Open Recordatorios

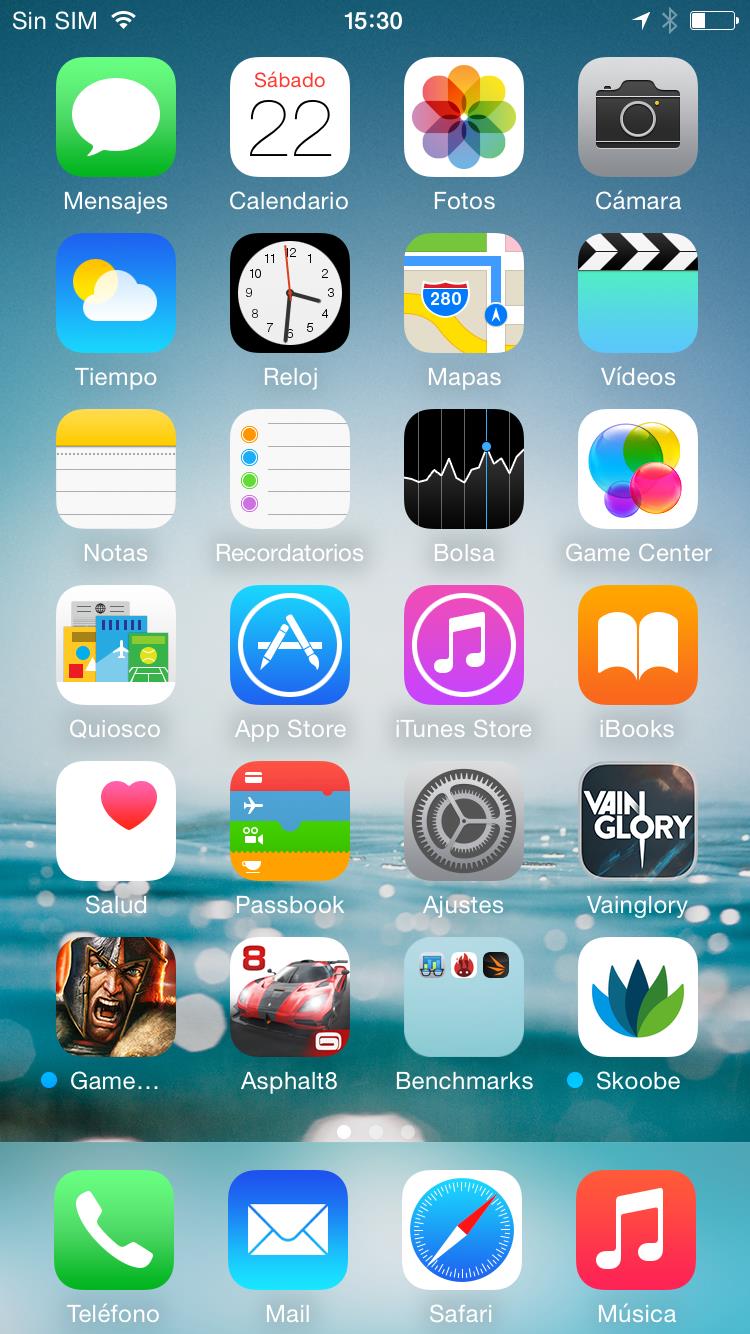[x=290, y=469]
